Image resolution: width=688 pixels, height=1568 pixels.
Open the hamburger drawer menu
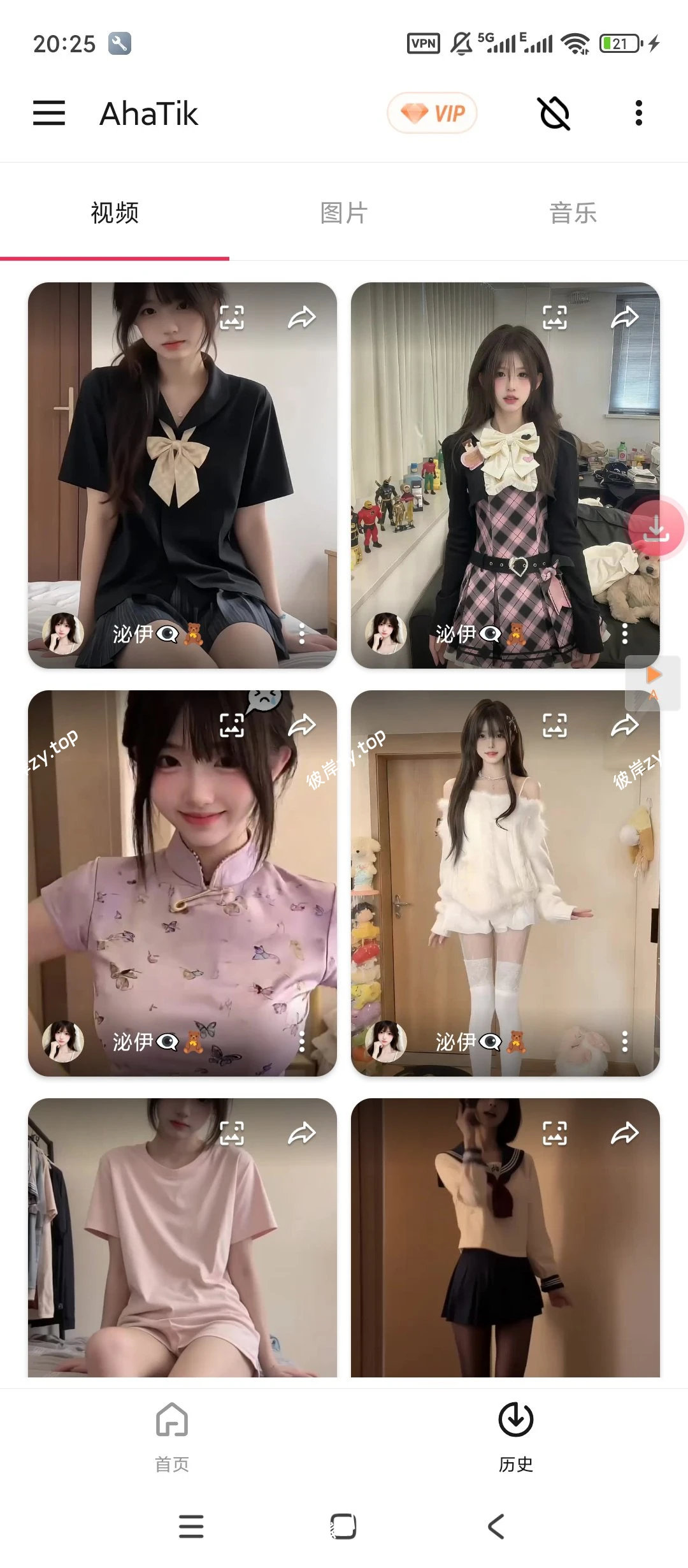(x=49, y=113)
